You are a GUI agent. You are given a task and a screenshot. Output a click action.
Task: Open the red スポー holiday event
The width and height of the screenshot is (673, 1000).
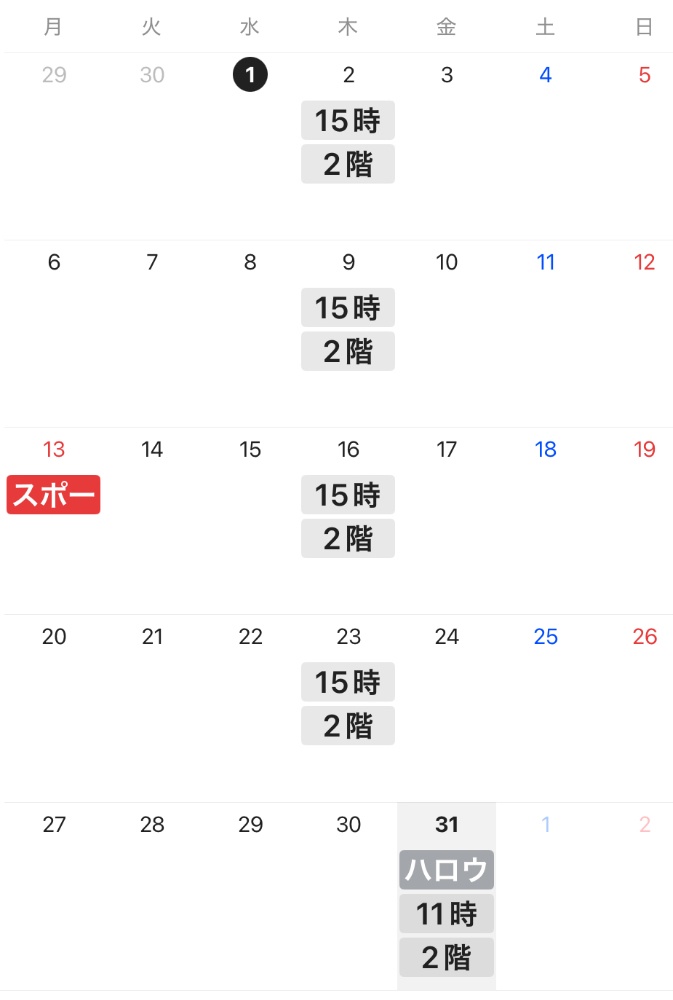click(x=54, y=495)
